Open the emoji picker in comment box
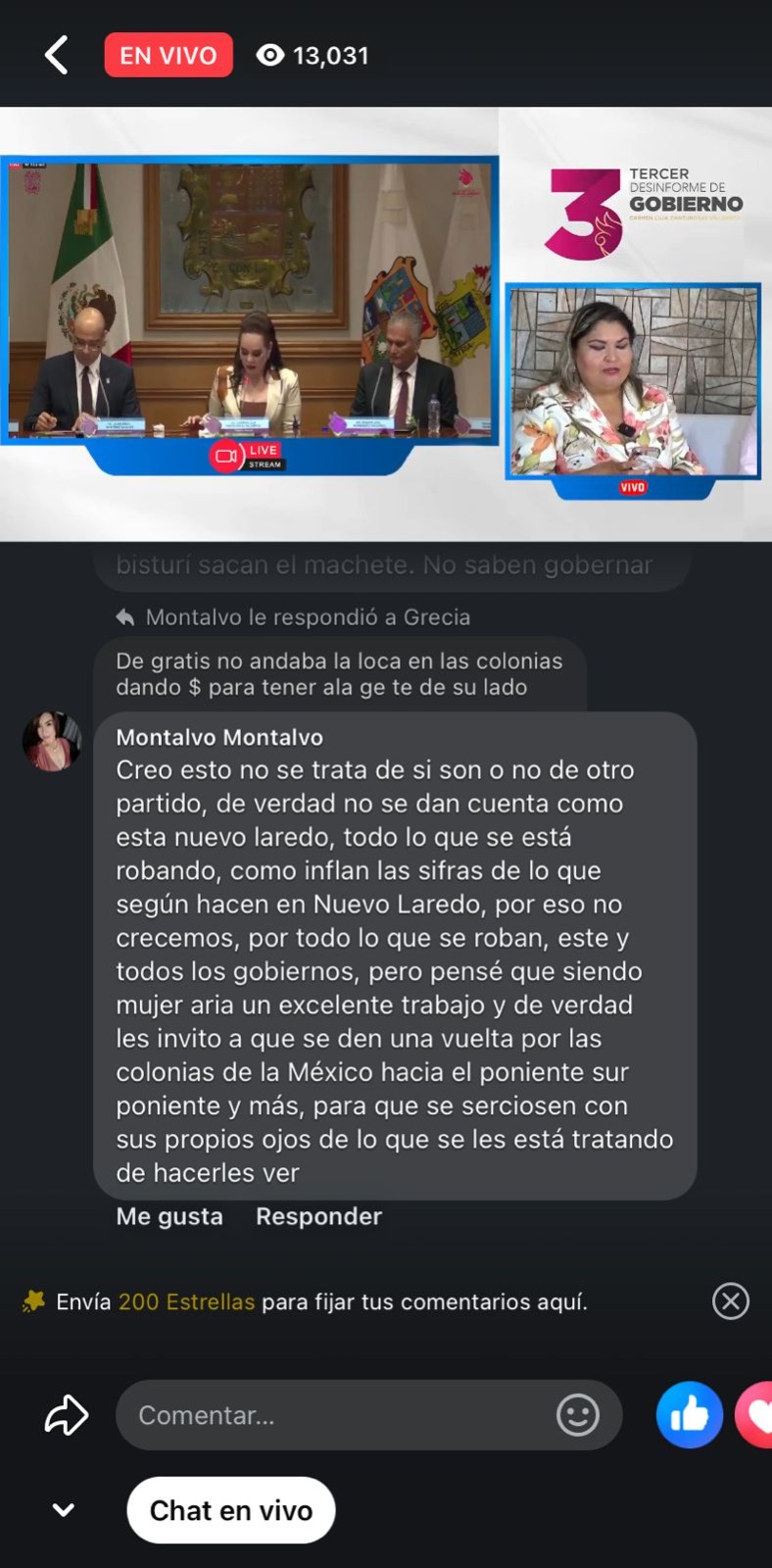The width and height of the screenshot is (772, 1568). click(x=578, y=1415)
